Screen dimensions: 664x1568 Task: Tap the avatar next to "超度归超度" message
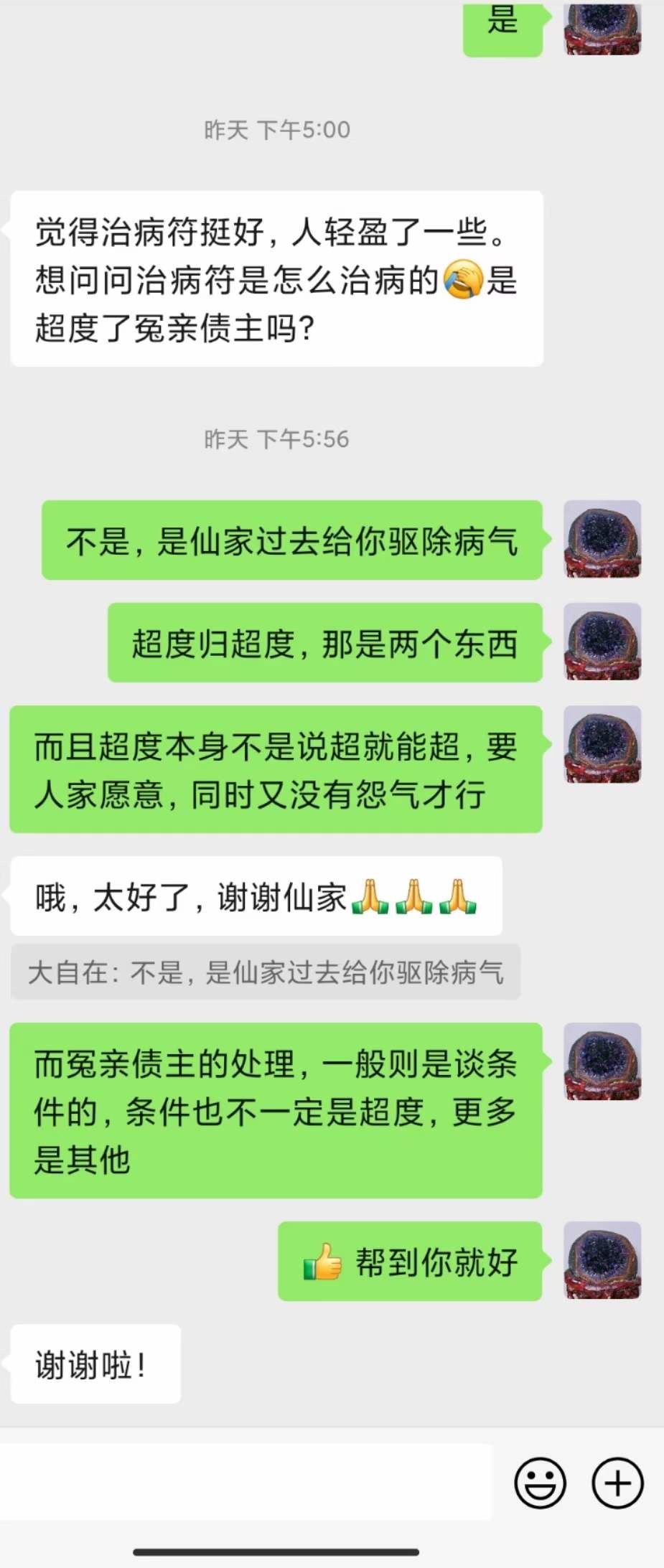pos(602,642)
